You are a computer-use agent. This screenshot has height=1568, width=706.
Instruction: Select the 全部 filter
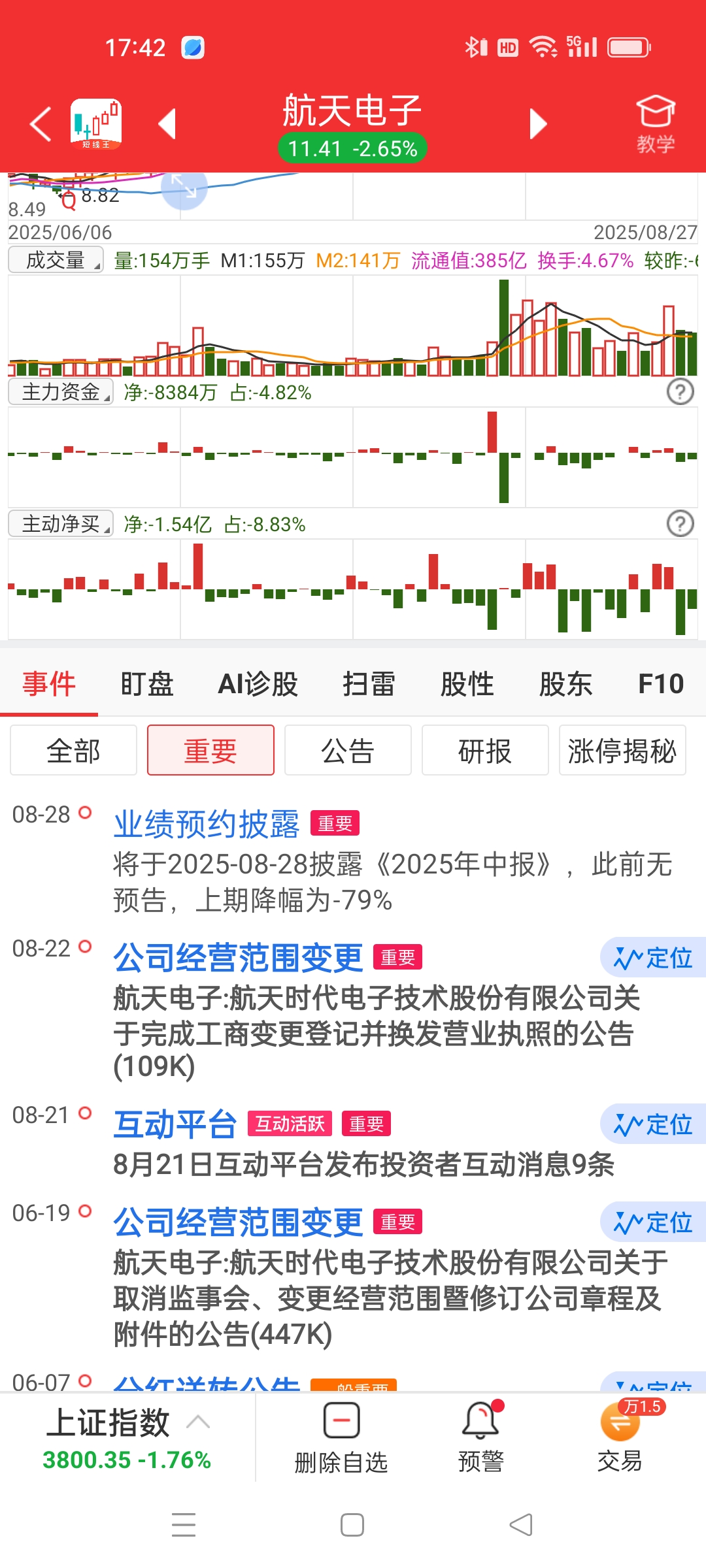coord(73,750)
